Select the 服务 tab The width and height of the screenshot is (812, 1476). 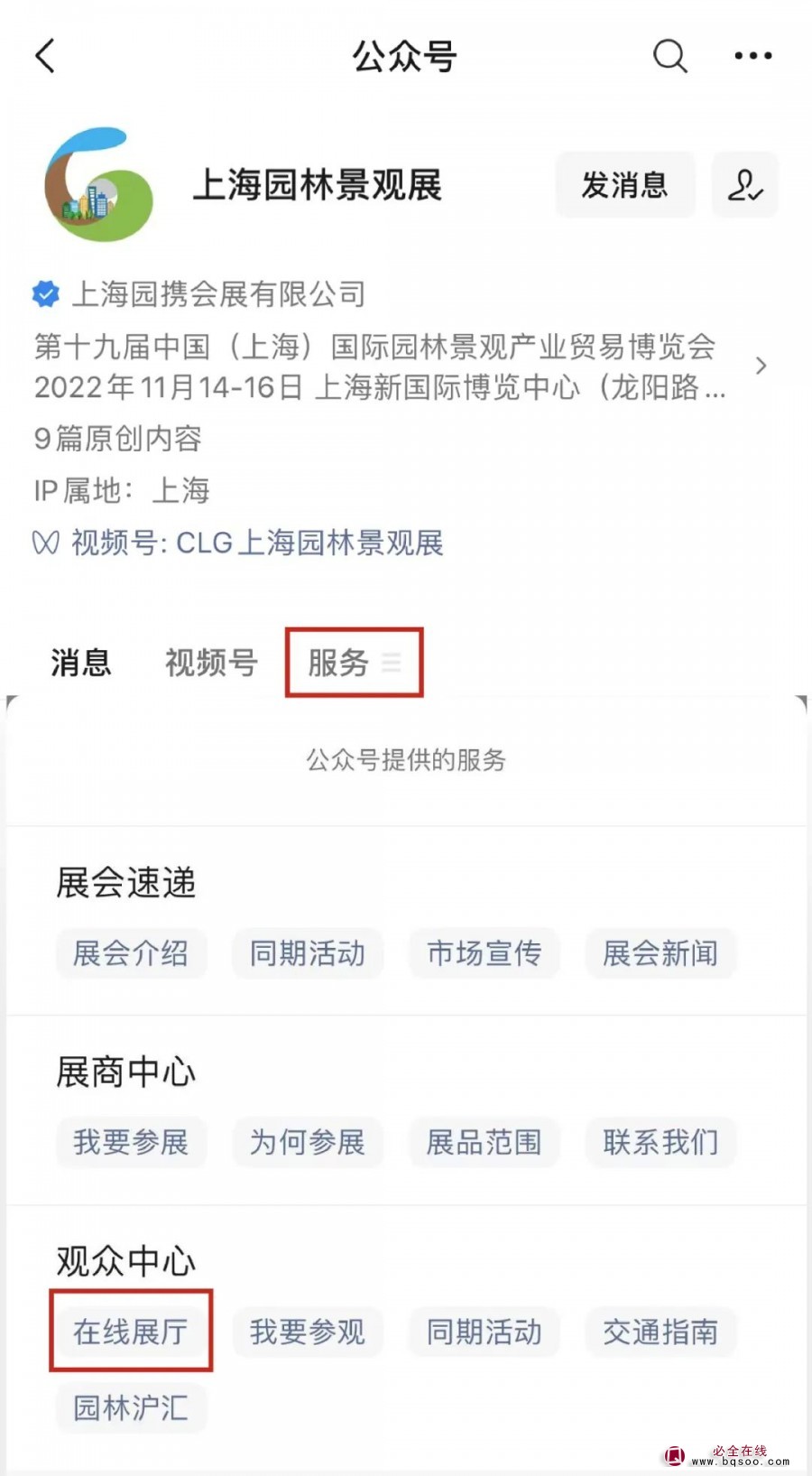[x=353, y=663]
